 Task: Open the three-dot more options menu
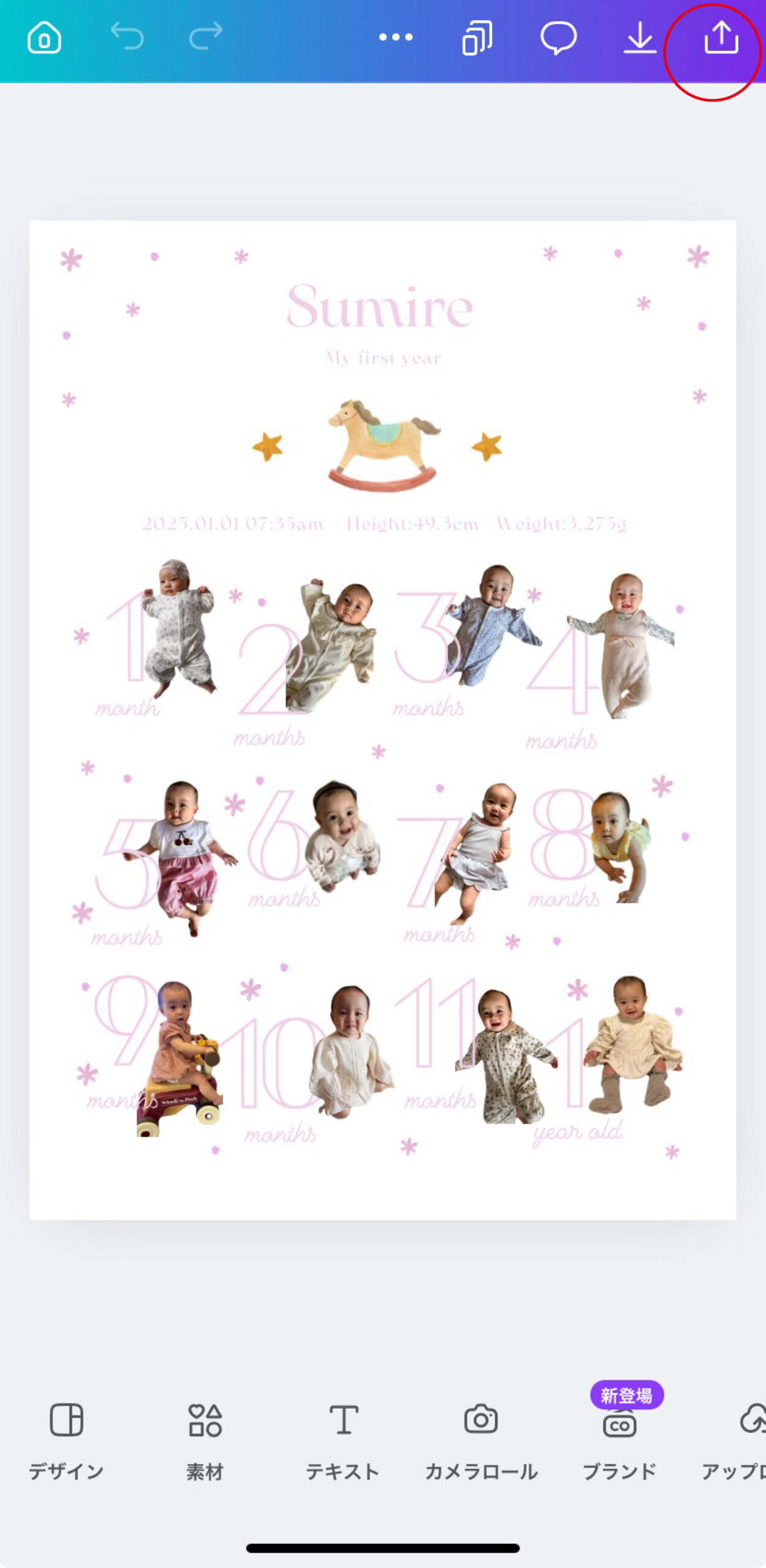coord(396,37)
